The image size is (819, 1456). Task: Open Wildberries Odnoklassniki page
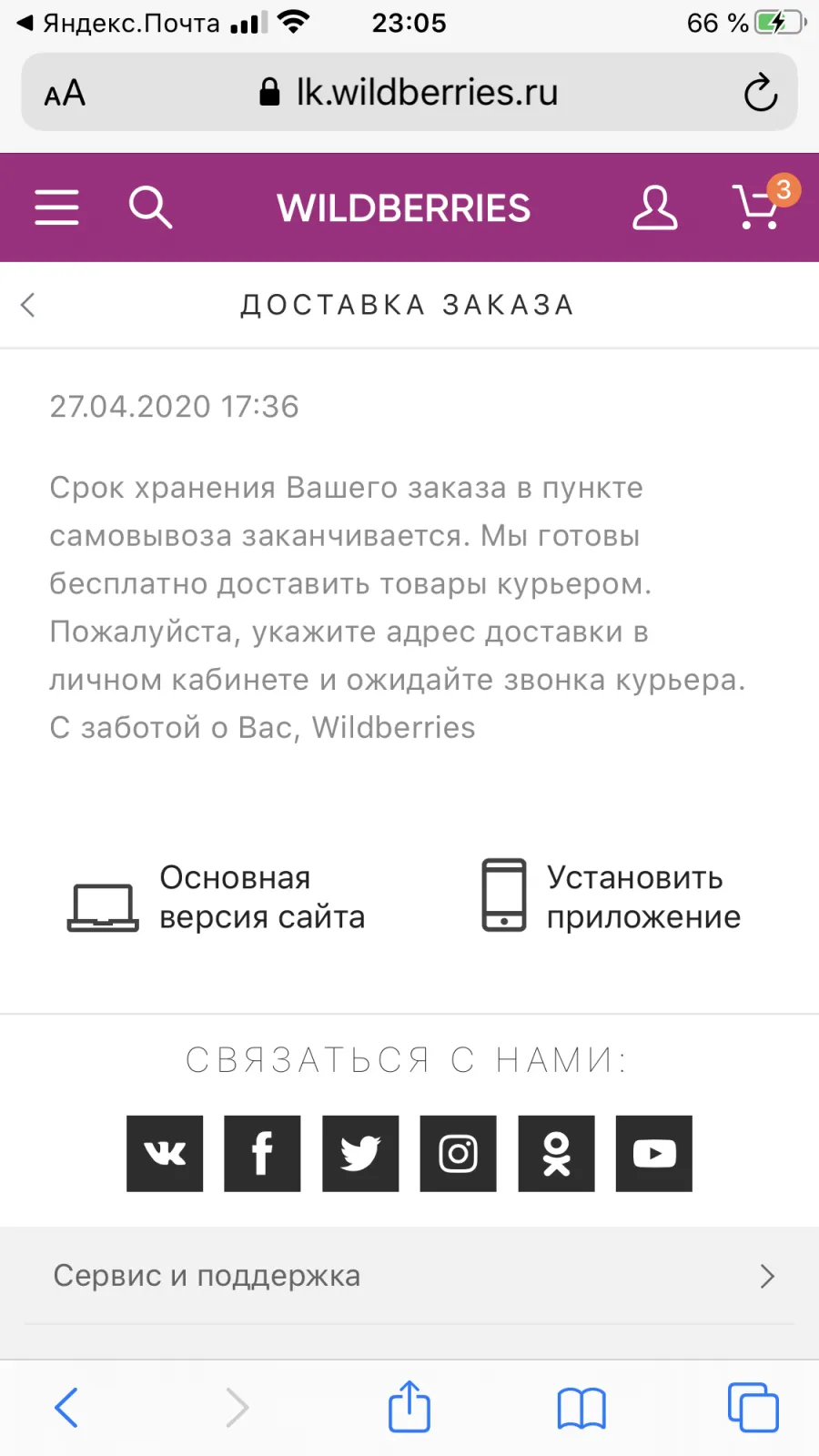click(x=556, y=1153)
